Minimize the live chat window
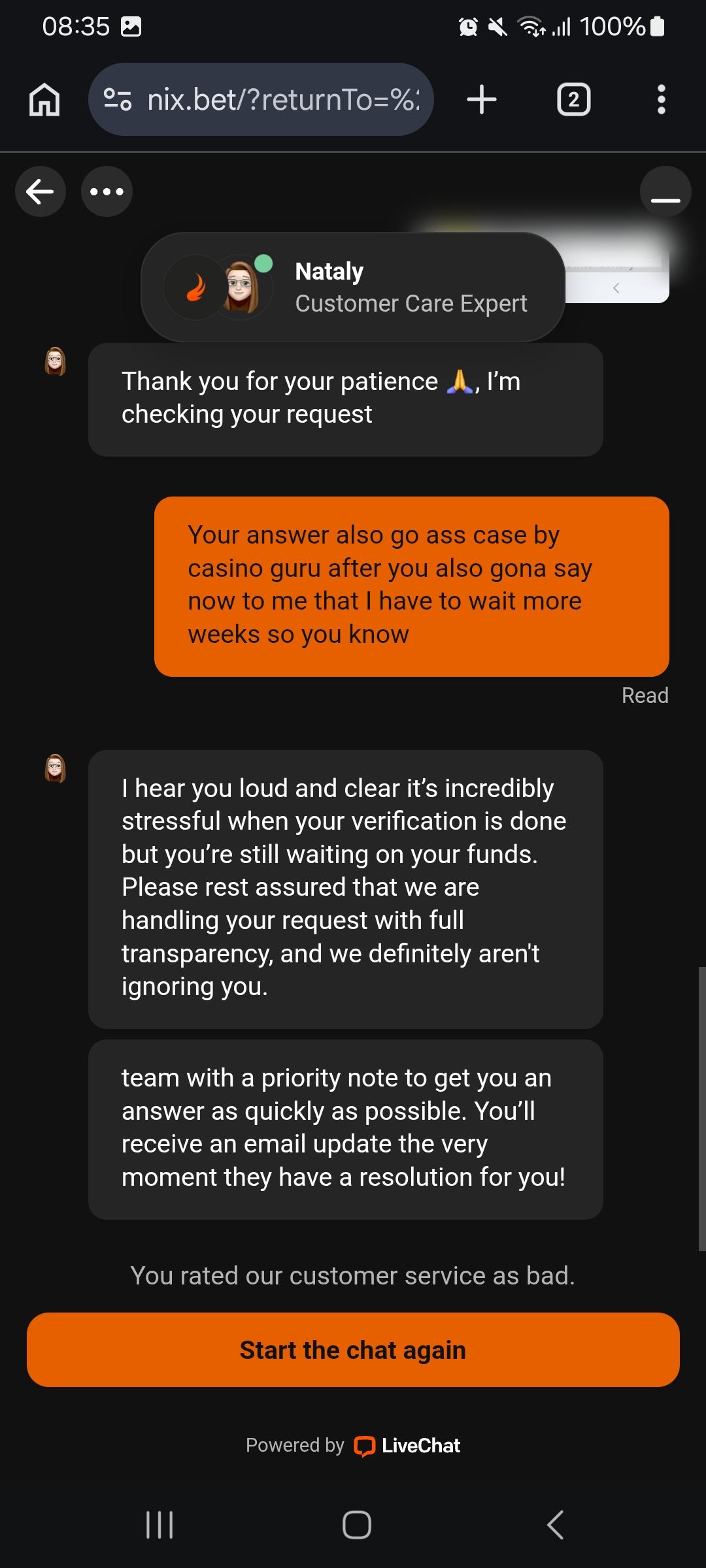Screen dimensions: 706x1568 (665, 192)
